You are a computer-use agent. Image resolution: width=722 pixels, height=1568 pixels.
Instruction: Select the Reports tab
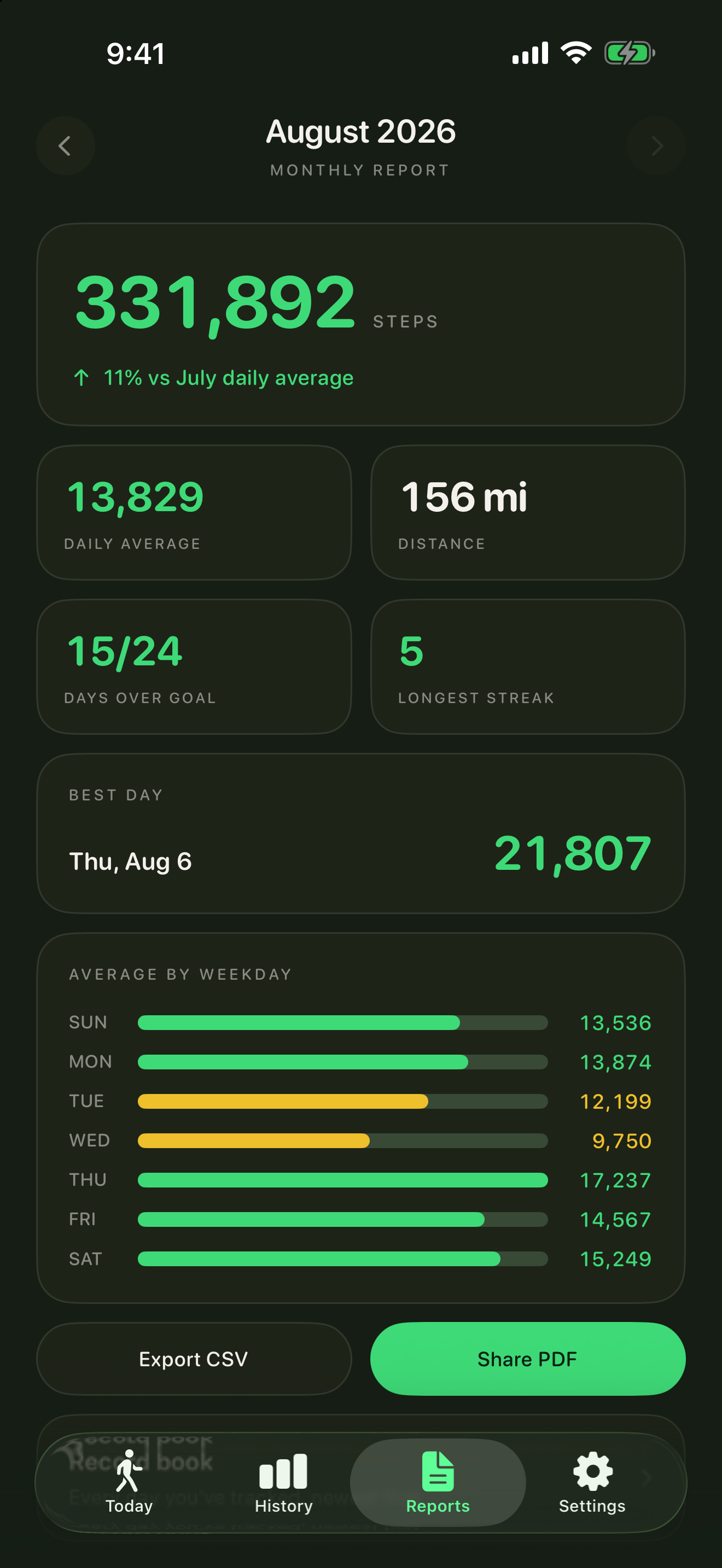[438, 1482]
